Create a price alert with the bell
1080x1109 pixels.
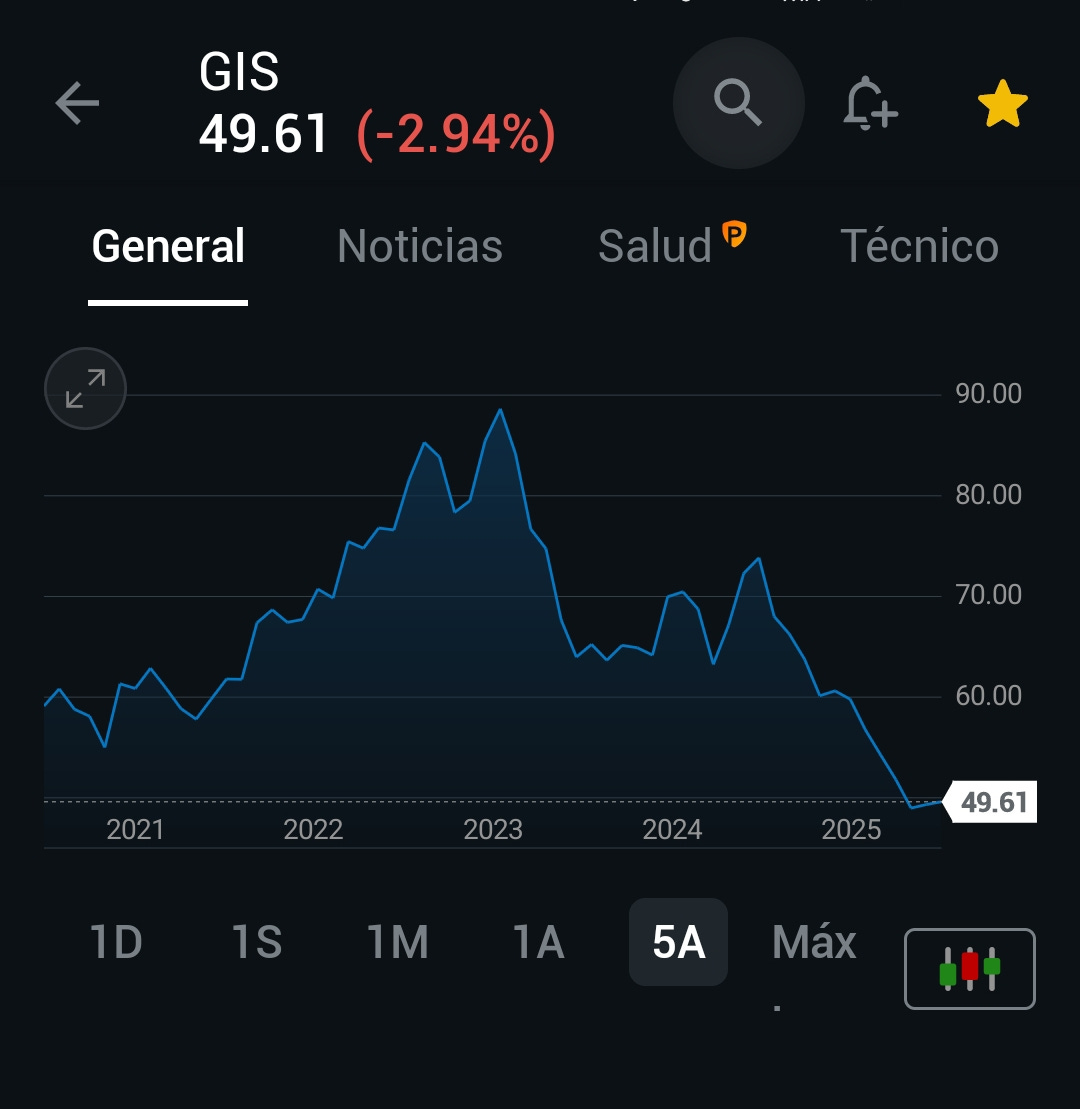869,103
